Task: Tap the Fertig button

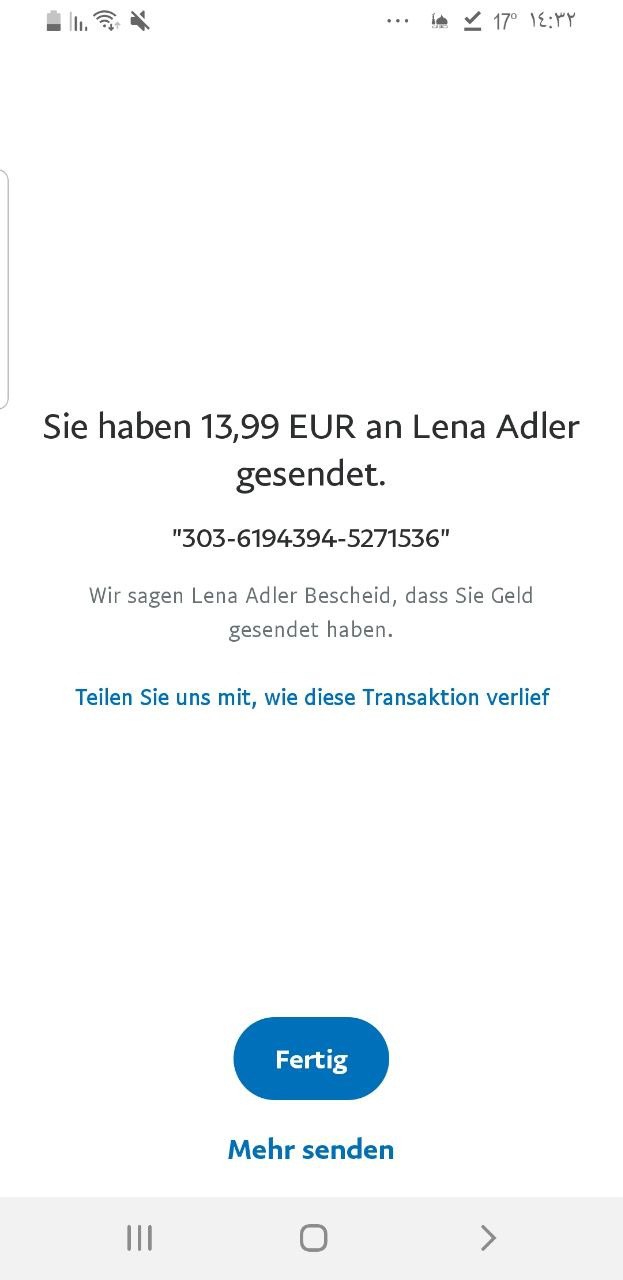Action: pyautogui.click(x=311, y=1059)
